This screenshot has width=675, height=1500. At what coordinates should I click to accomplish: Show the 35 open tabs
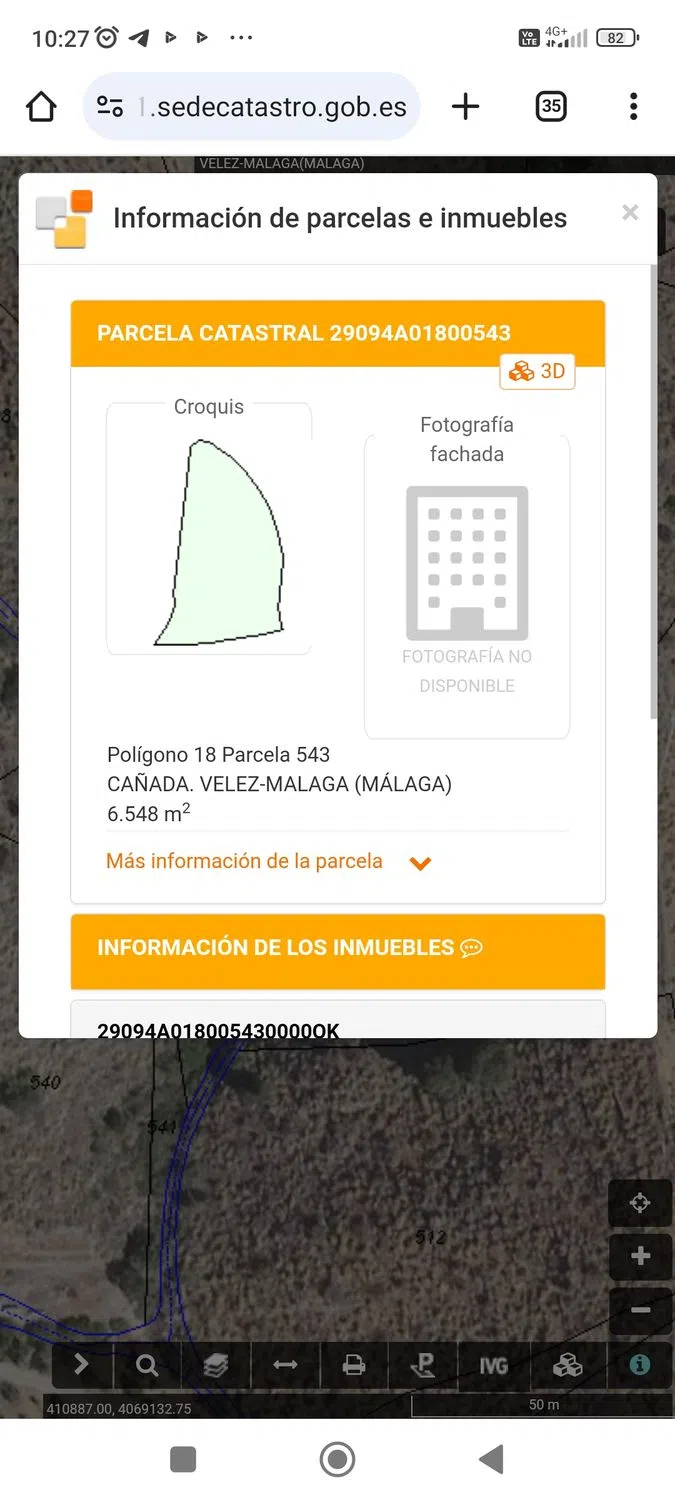tap(551, 107)
